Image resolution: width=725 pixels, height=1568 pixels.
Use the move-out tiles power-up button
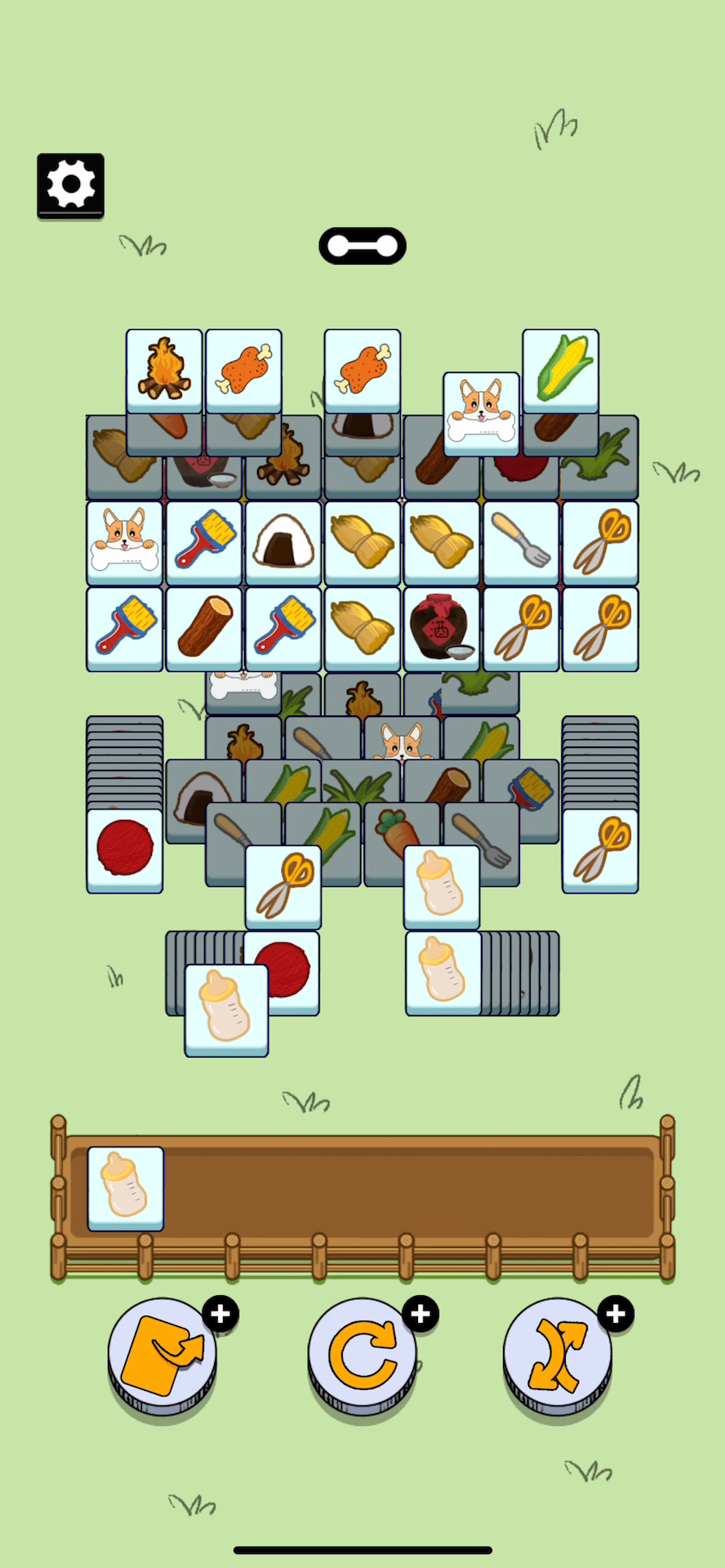[162, 1355]
